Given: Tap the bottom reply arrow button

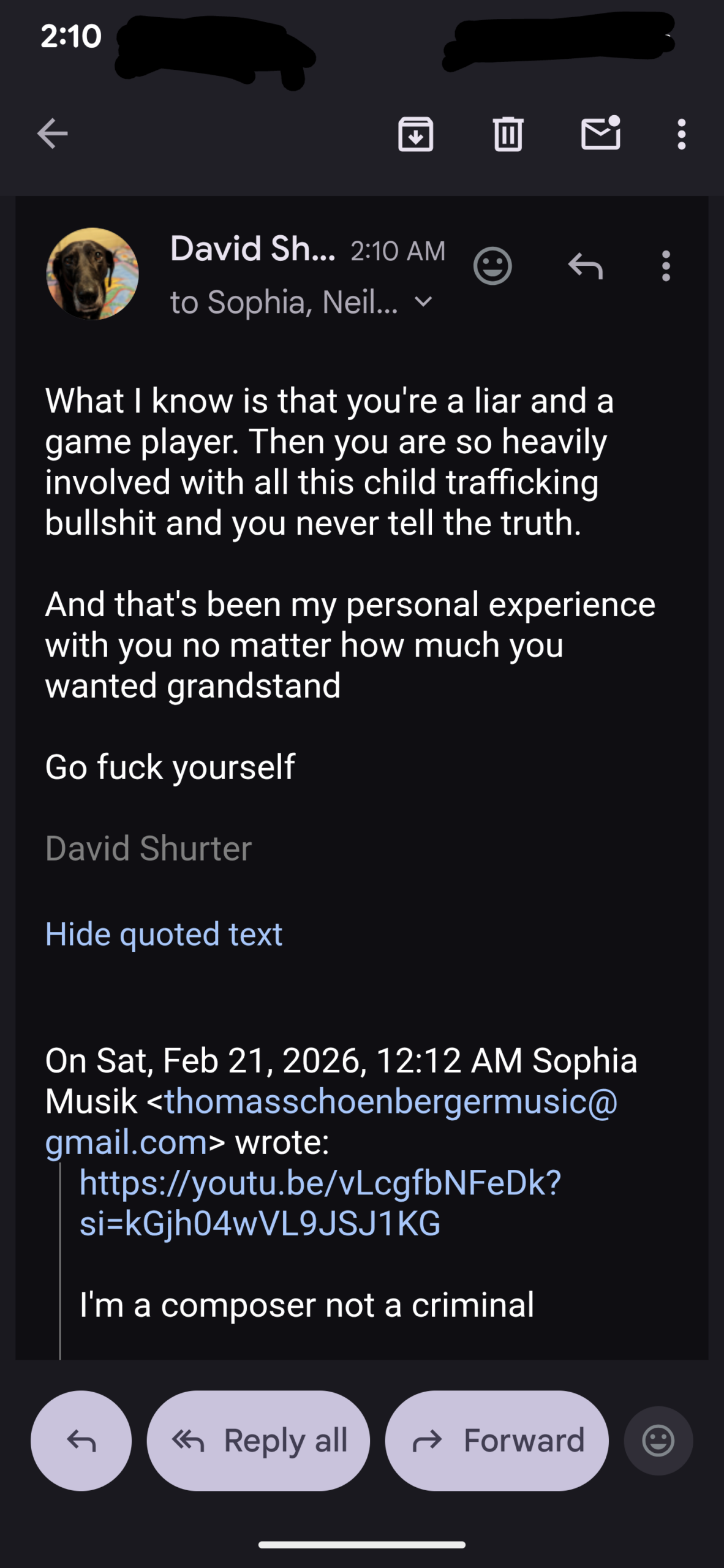Looking at the screenshot, I should pos(81,1440).
